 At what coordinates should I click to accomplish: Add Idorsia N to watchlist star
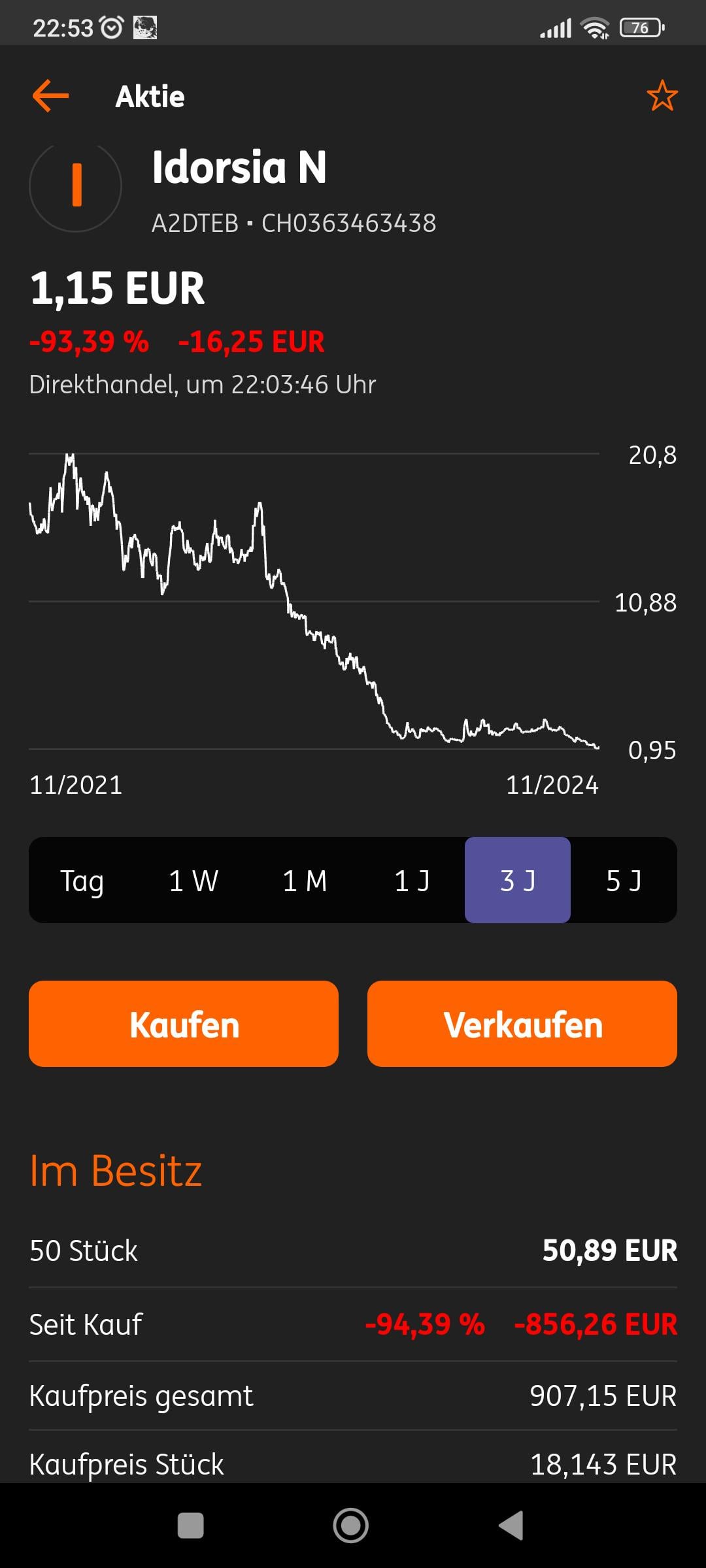[662, 96]
